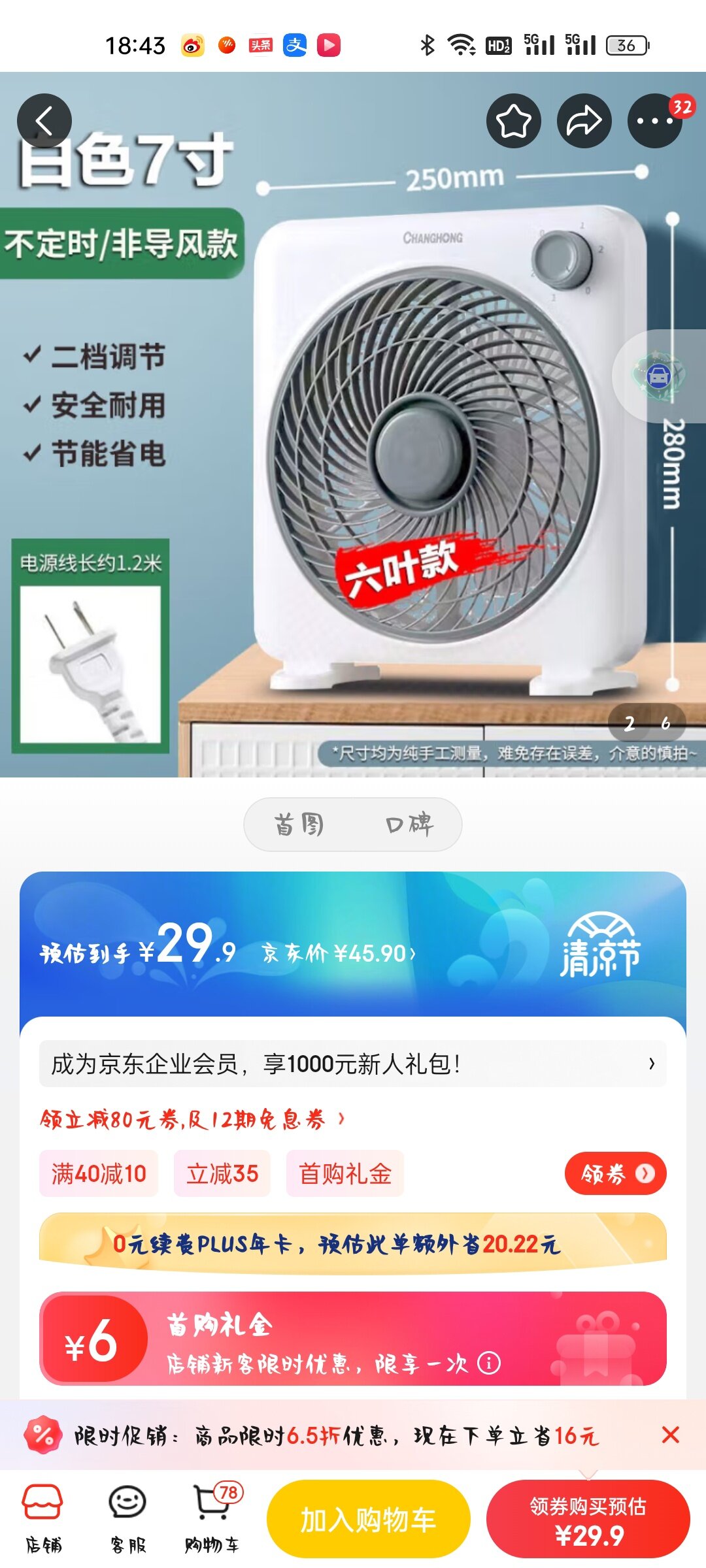Claim ¥6 首购礼金 offer
The height and width of the screenshot is (1568, 706).
tap(353, 1339)
